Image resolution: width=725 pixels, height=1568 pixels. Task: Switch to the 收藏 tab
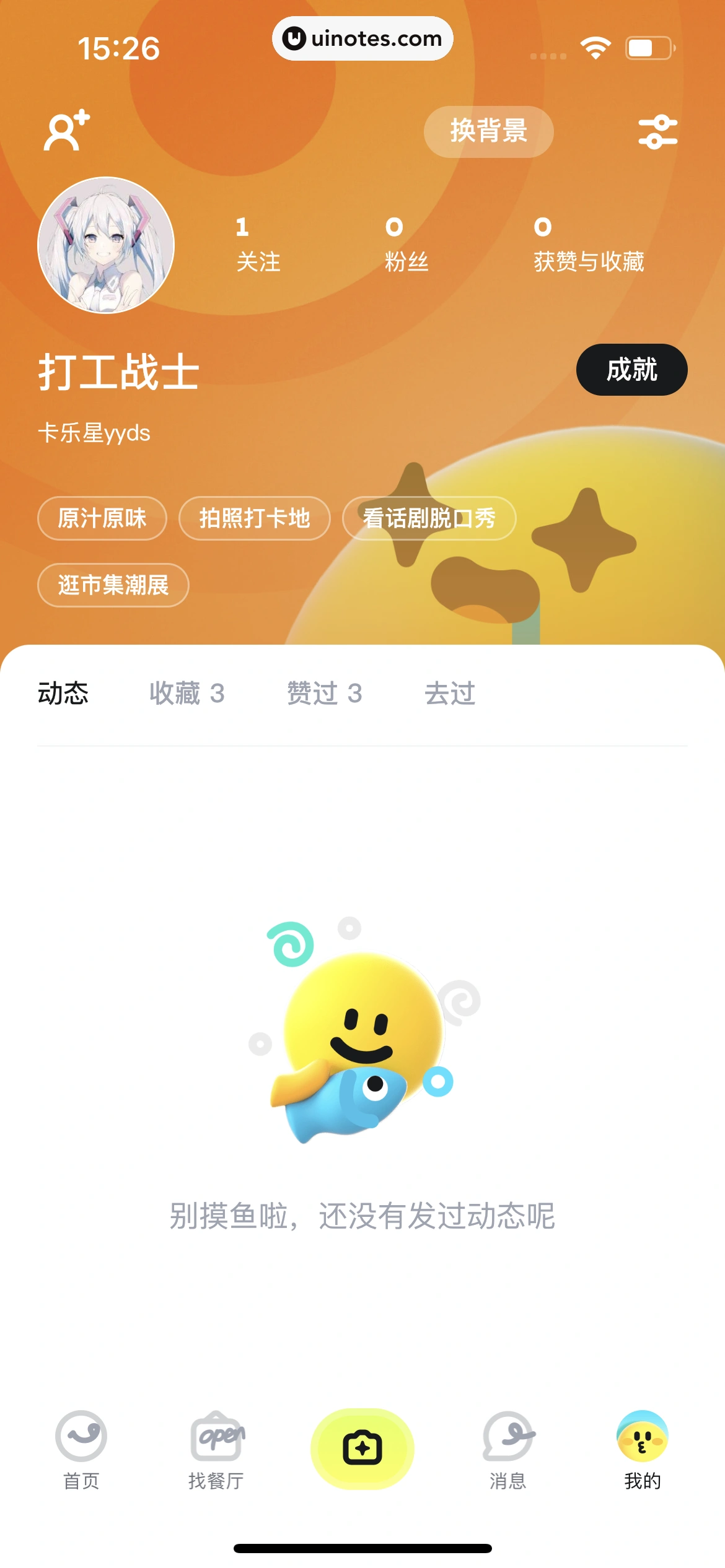[187, 693]
